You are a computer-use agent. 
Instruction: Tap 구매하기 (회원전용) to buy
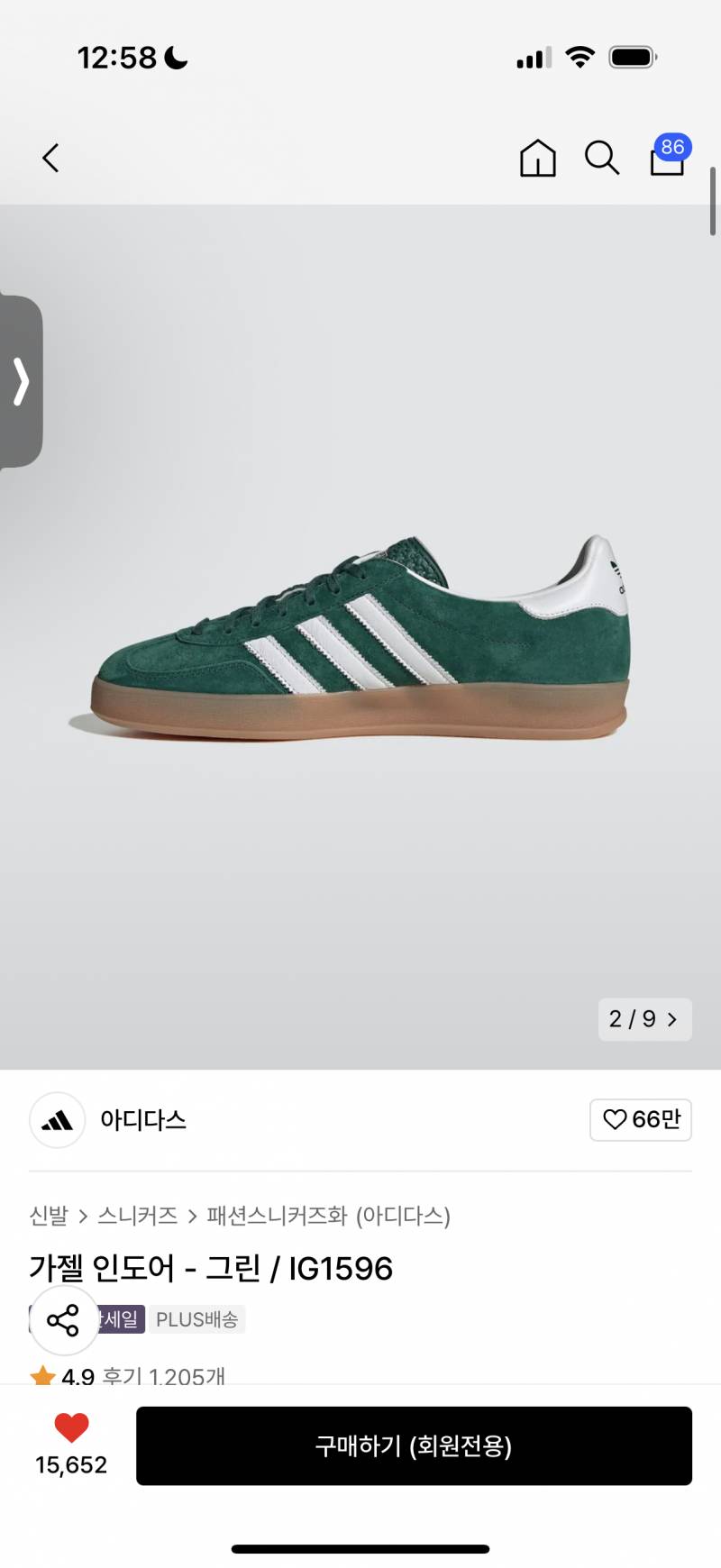tap(414, 1445)
